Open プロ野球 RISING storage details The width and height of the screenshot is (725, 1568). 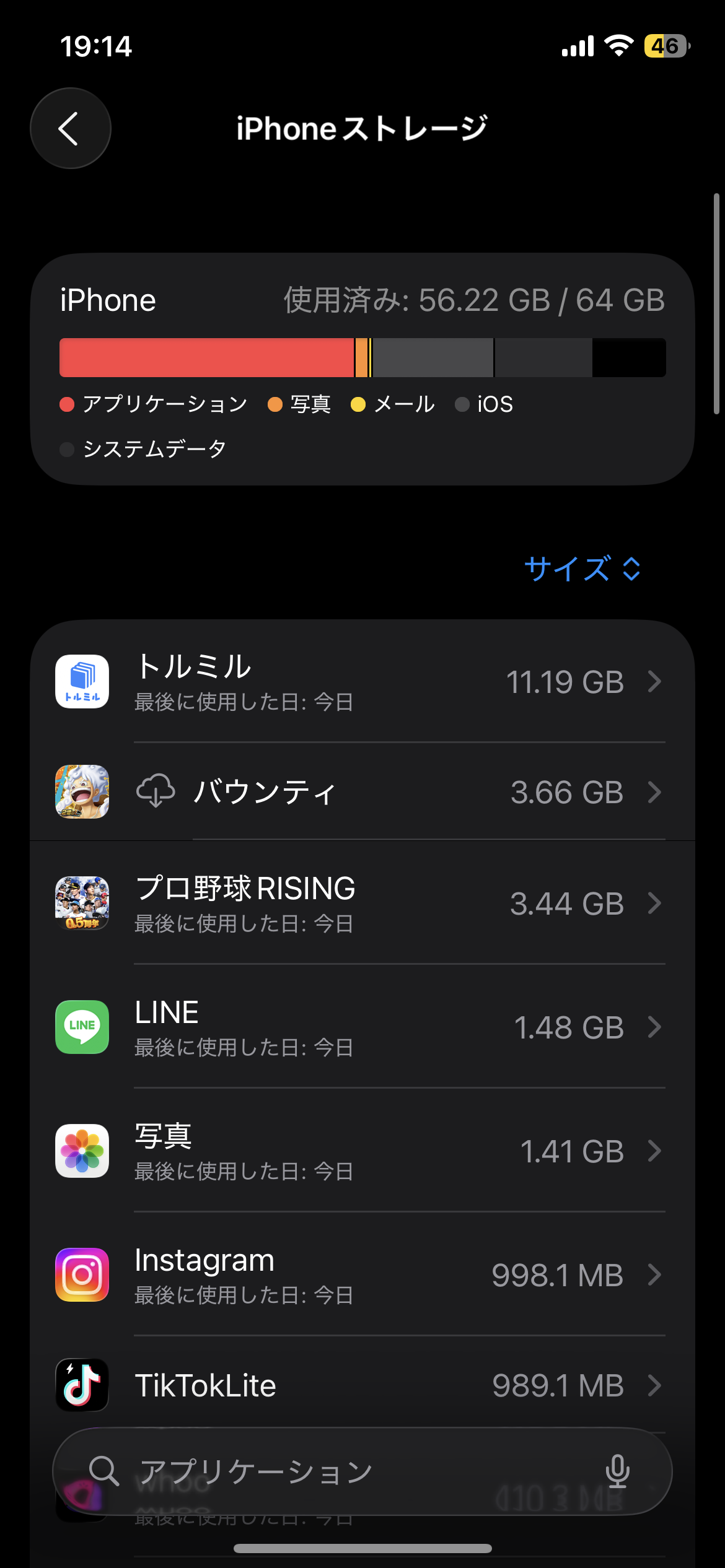(x=362, y=904)
